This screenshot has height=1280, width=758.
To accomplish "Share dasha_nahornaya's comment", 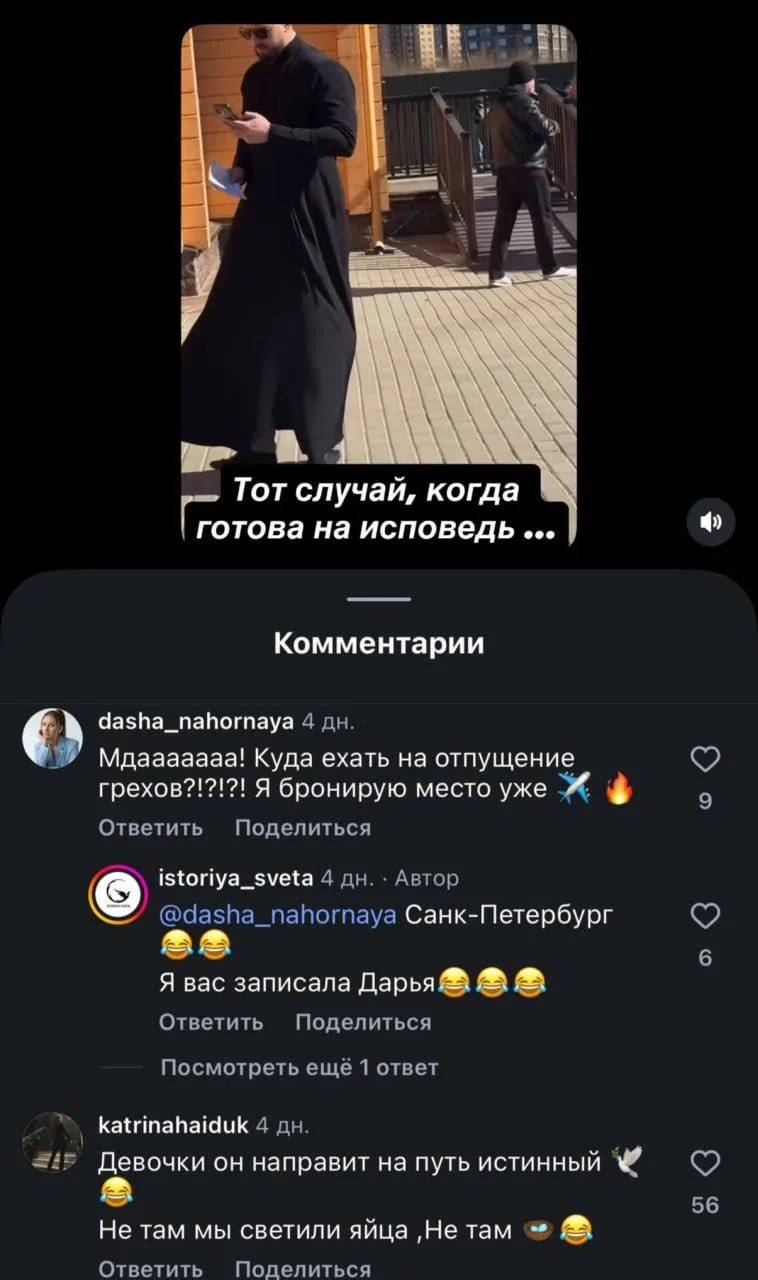I will pyautogui.click(x=302, y=828).
